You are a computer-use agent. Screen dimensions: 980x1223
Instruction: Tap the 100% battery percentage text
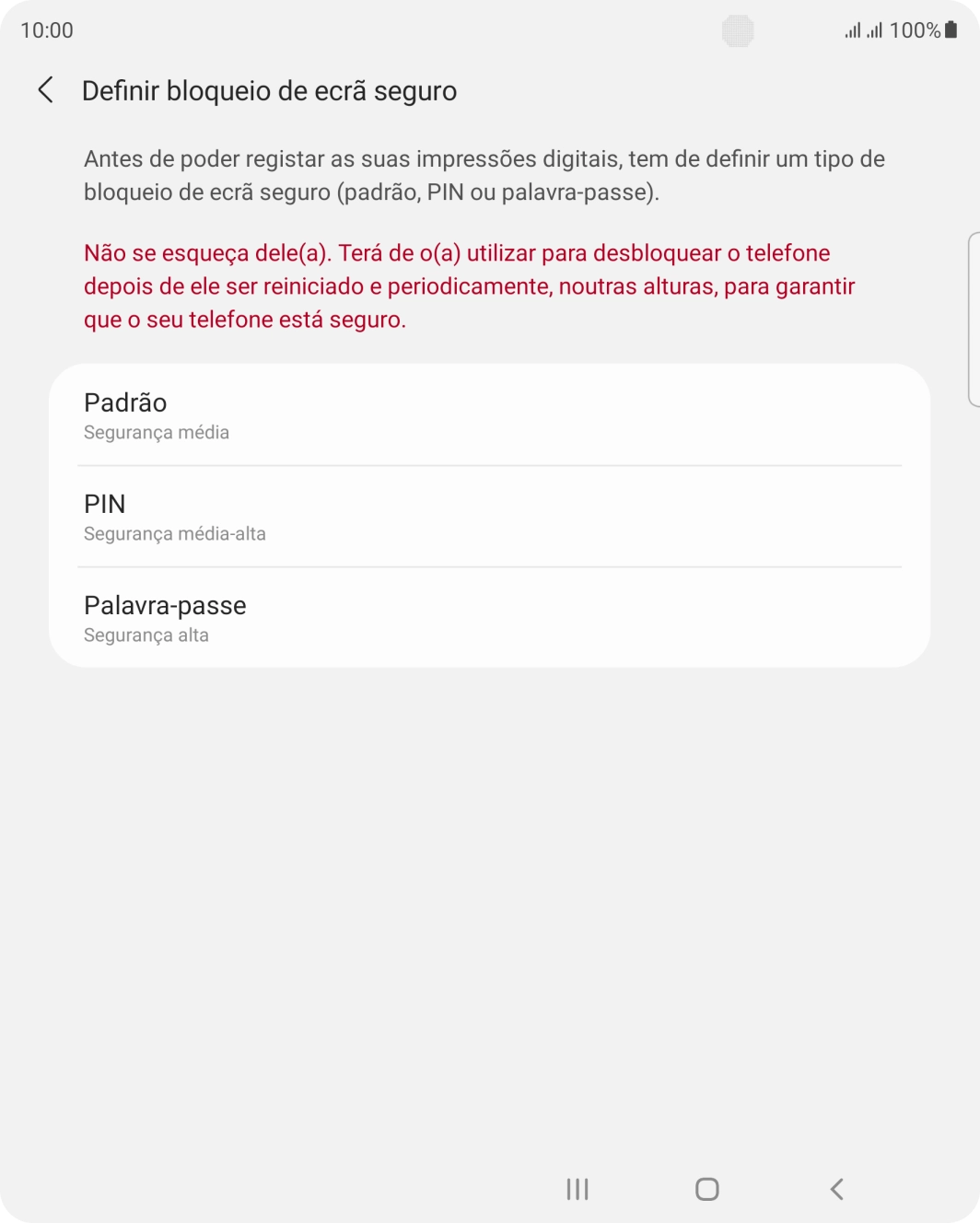(915, 29)
